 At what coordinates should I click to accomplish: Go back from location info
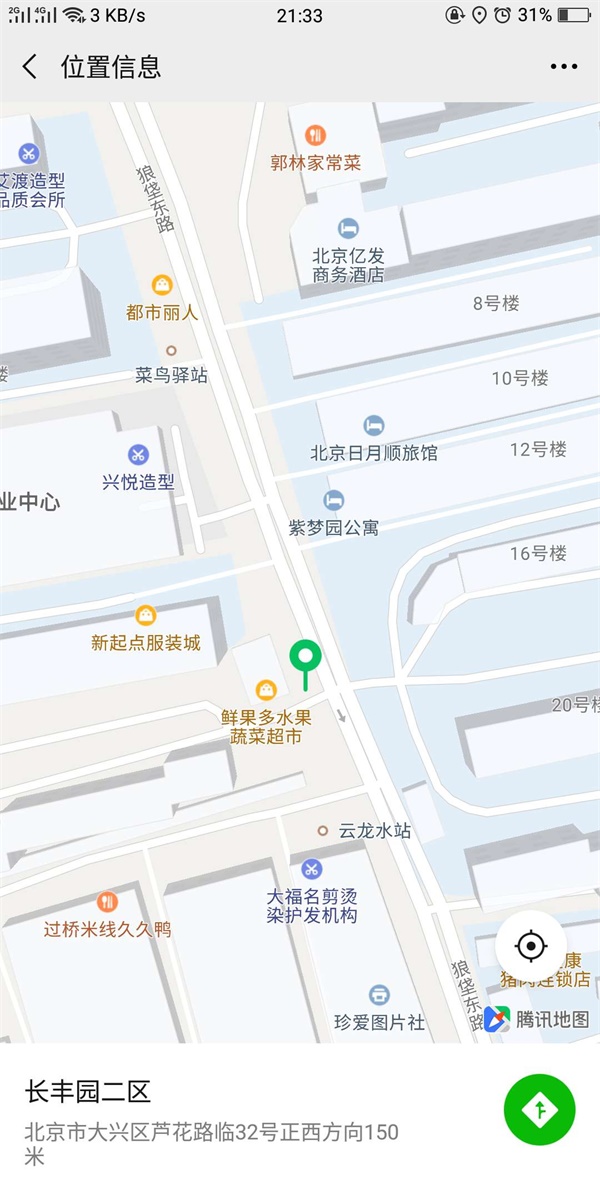click(x=30, y=67)
